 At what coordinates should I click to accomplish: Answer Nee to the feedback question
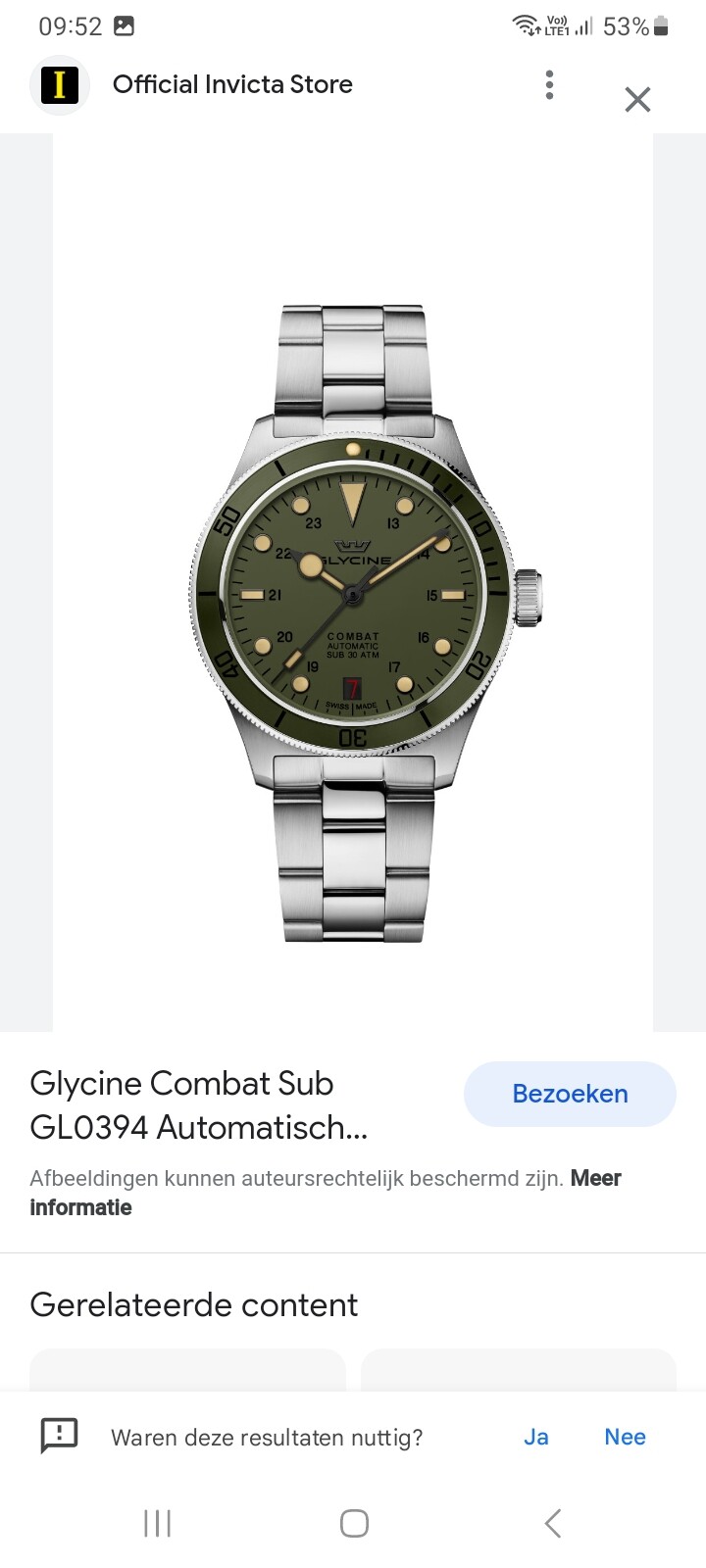click(x=625, y=1437)
